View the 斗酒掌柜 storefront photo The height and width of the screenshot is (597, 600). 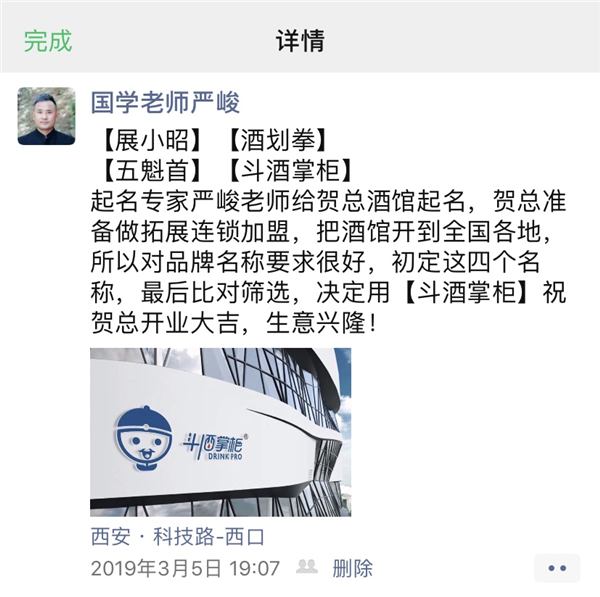point(220,431)
